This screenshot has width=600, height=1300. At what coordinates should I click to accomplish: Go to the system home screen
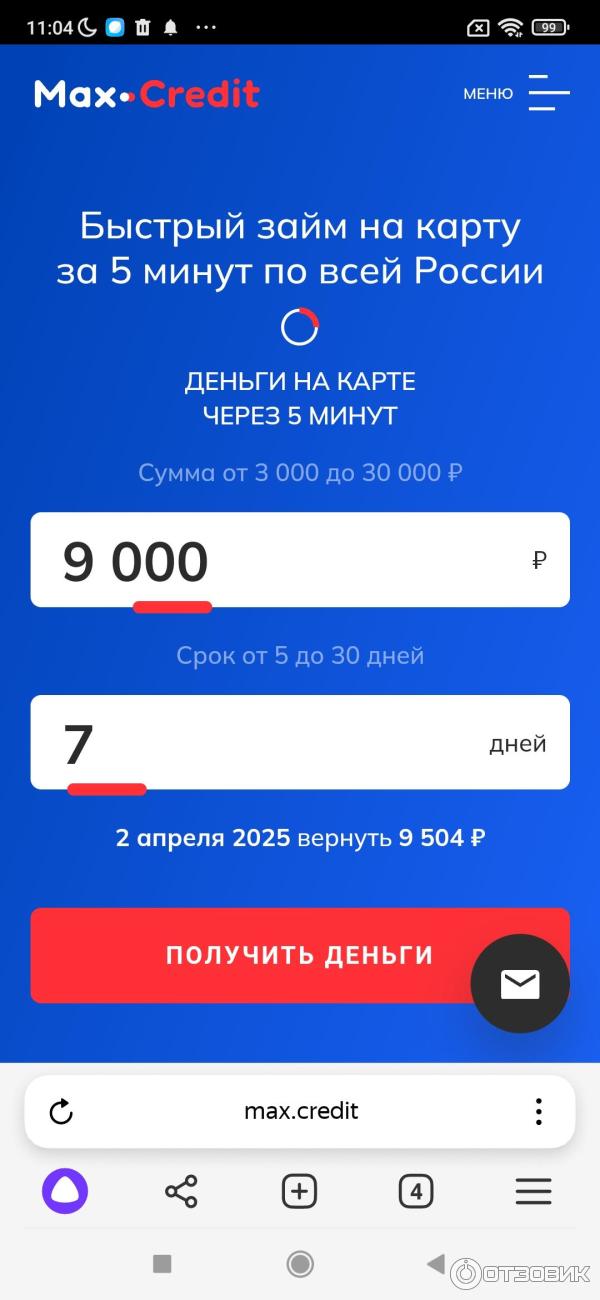tap(299, 1264)
